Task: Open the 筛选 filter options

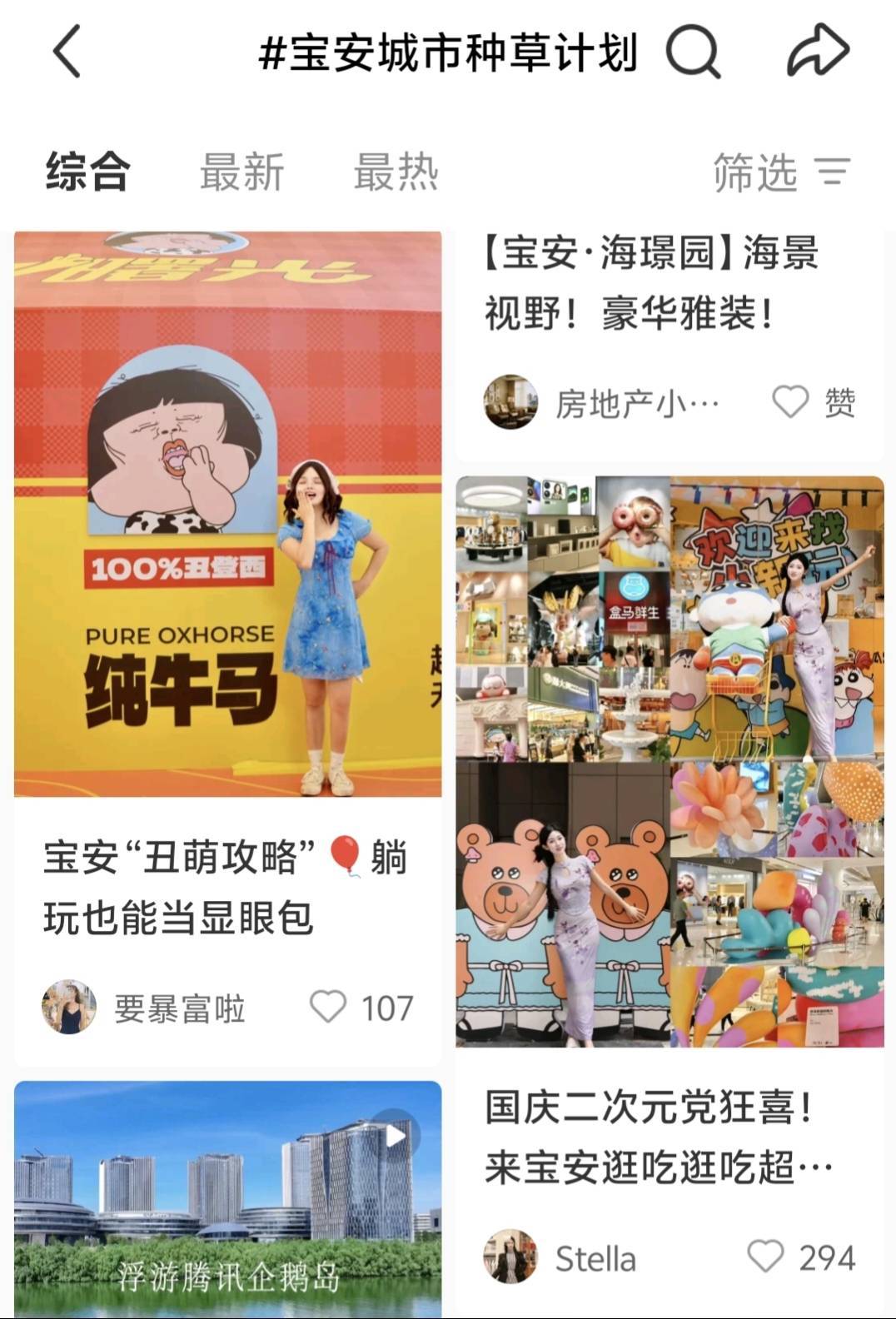Action: (x=780, y=172)
